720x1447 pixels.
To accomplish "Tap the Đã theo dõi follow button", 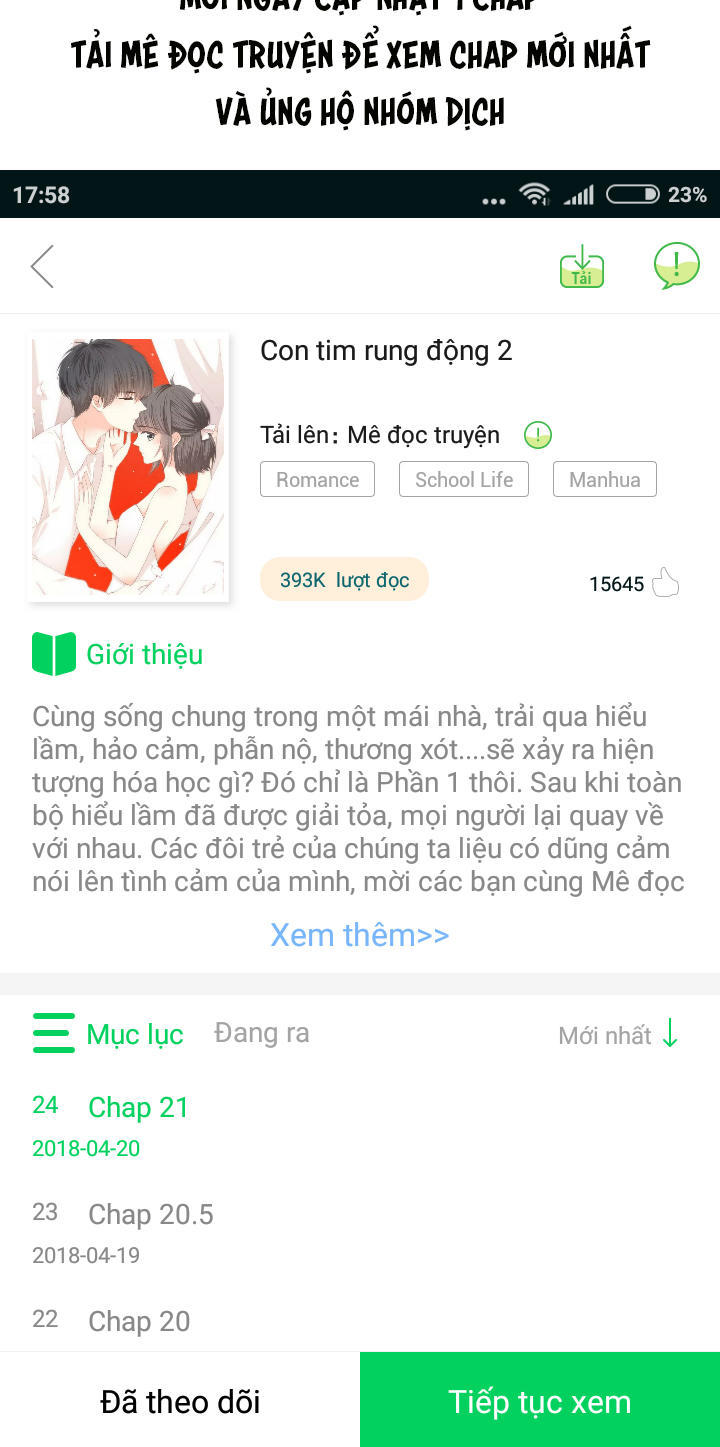I will tap(180, 1401).
